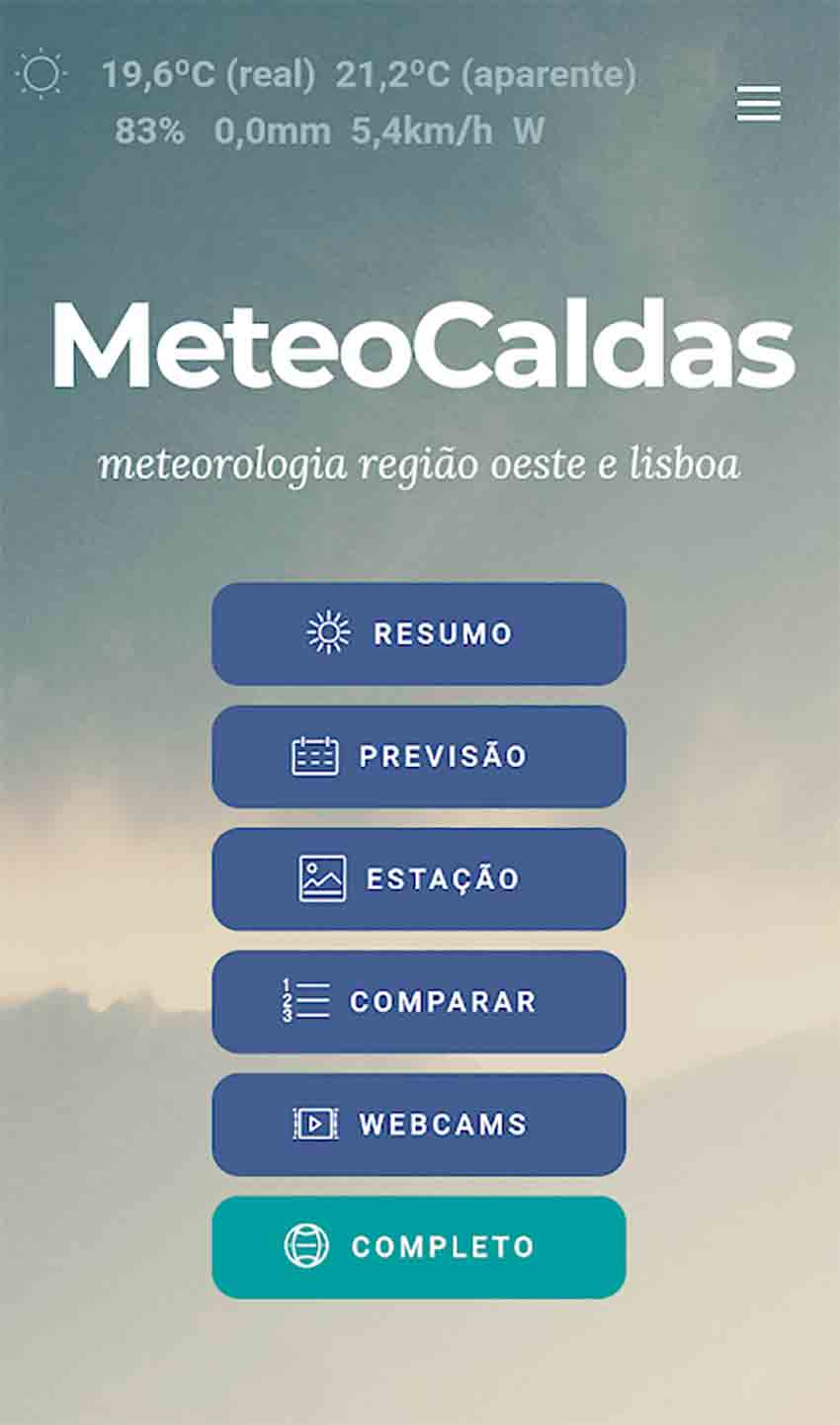Go to the Previsão forecast
Viewport: 840px width, 1425px height.
tap(419, 756)
